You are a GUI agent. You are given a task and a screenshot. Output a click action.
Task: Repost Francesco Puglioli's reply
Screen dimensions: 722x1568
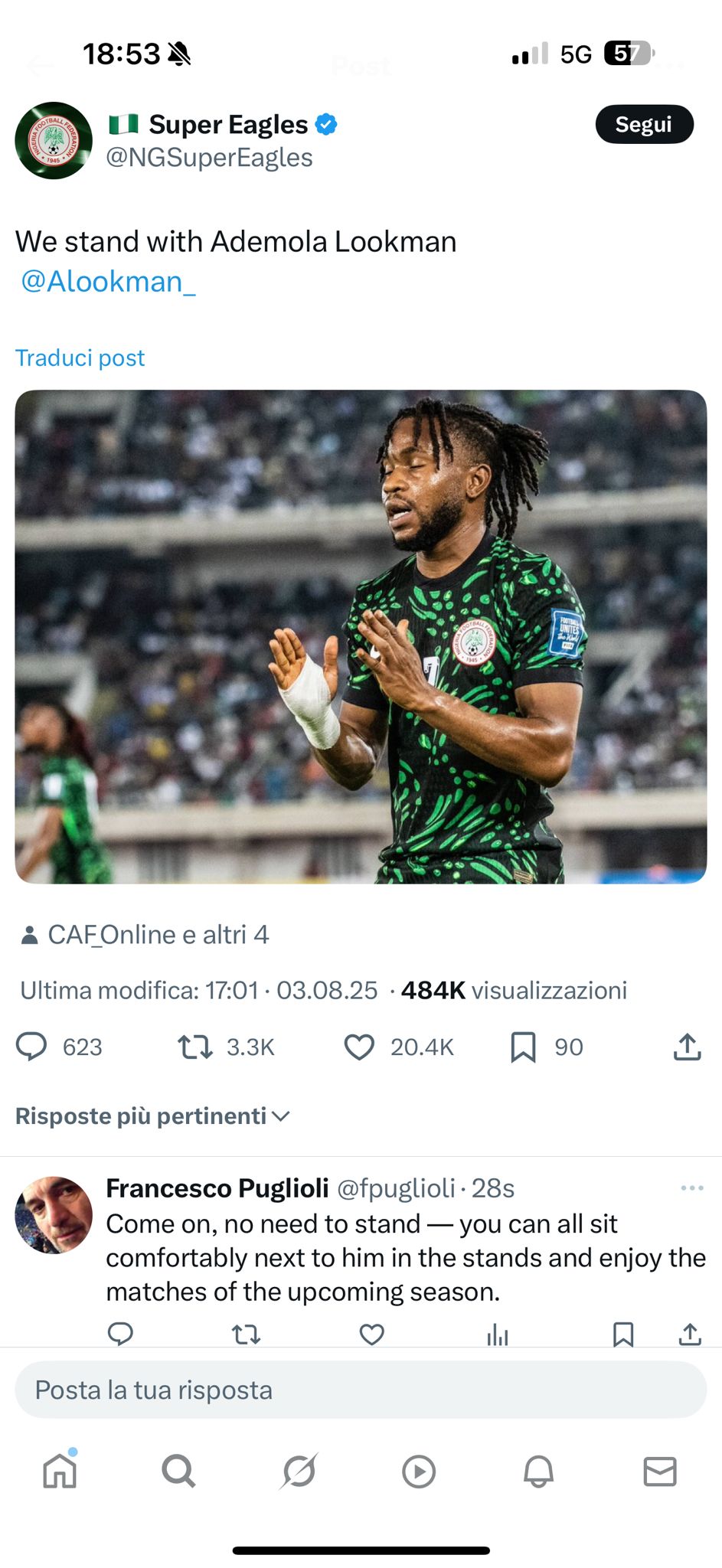[246, 1334]
